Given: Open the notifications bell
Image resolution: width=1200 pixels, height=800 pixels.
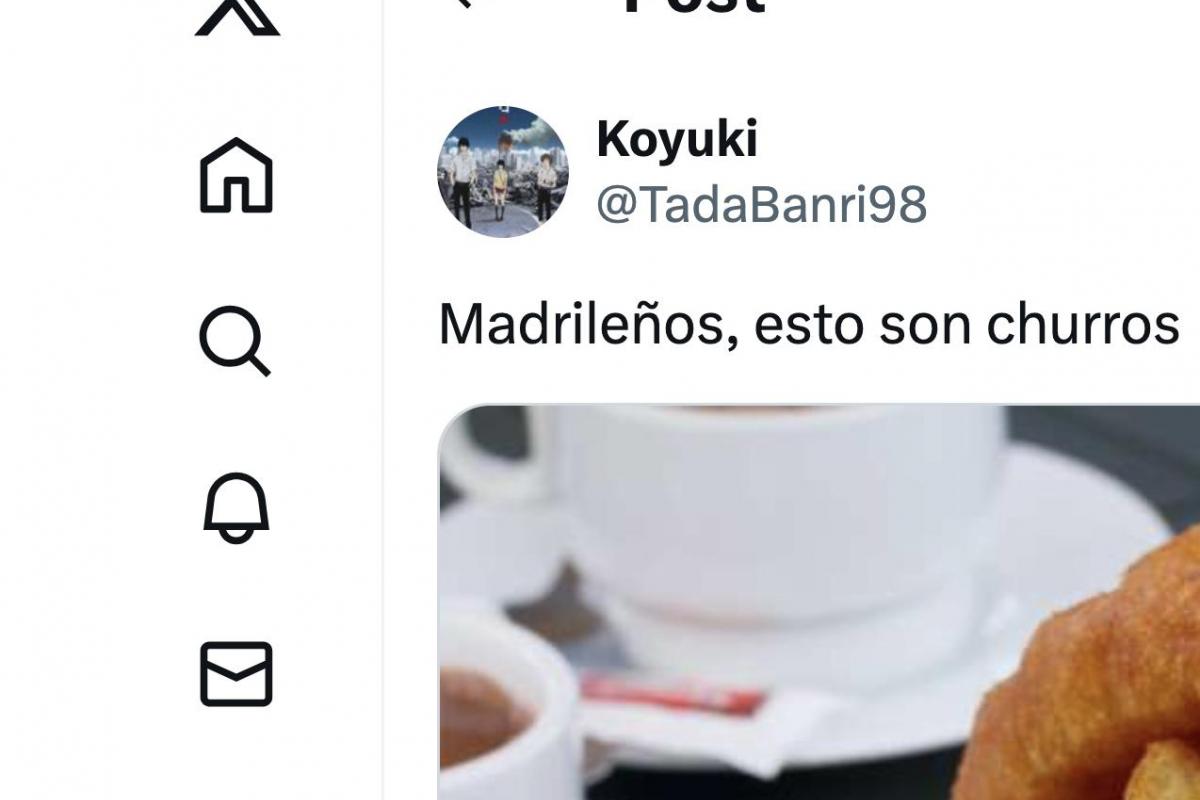Looking at the screenshot, I should pyautogui.click(x=236, y=508).
